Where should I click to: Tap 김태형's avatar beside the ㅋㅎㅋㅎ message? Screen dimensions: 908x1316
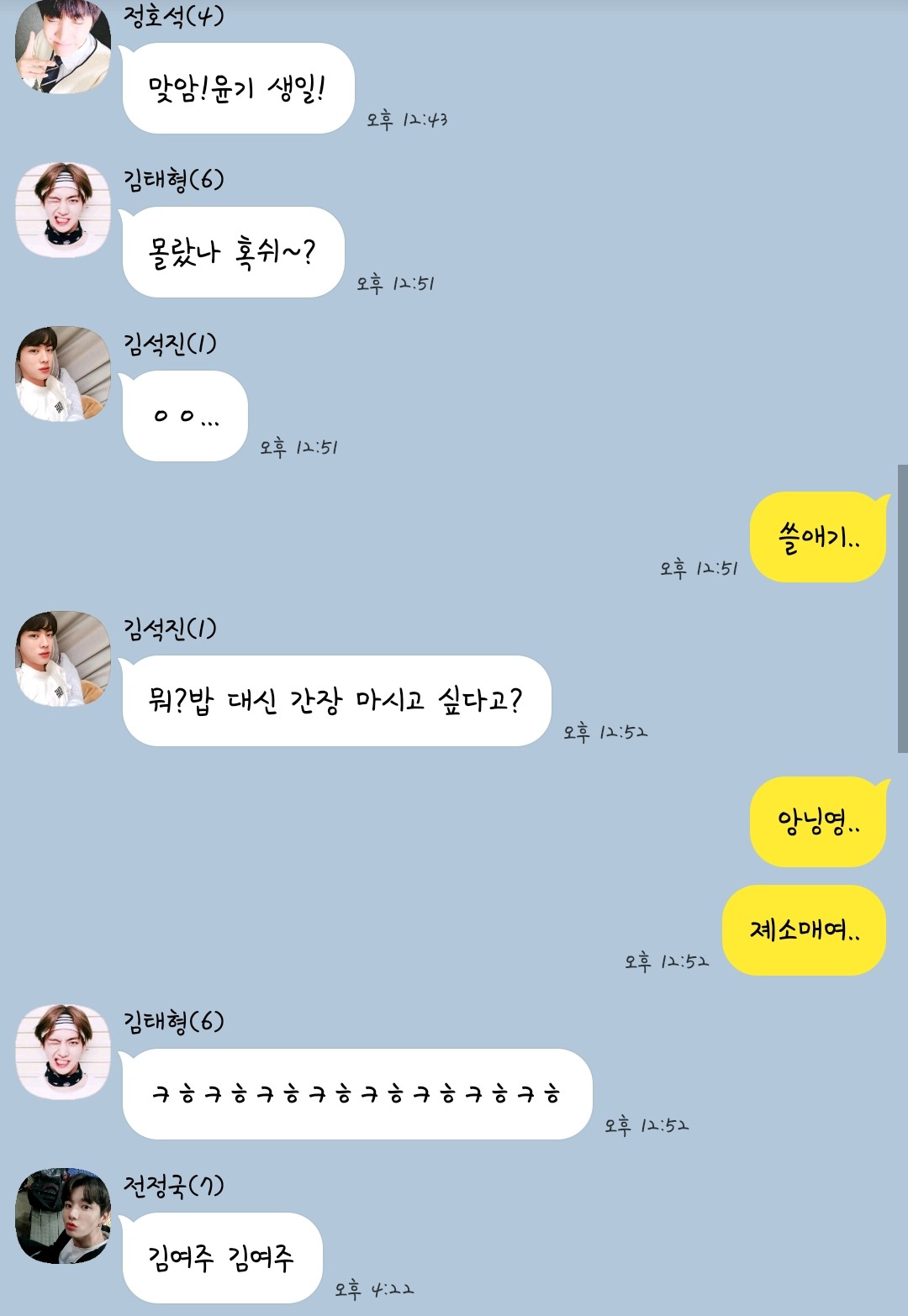[63, 1052]
